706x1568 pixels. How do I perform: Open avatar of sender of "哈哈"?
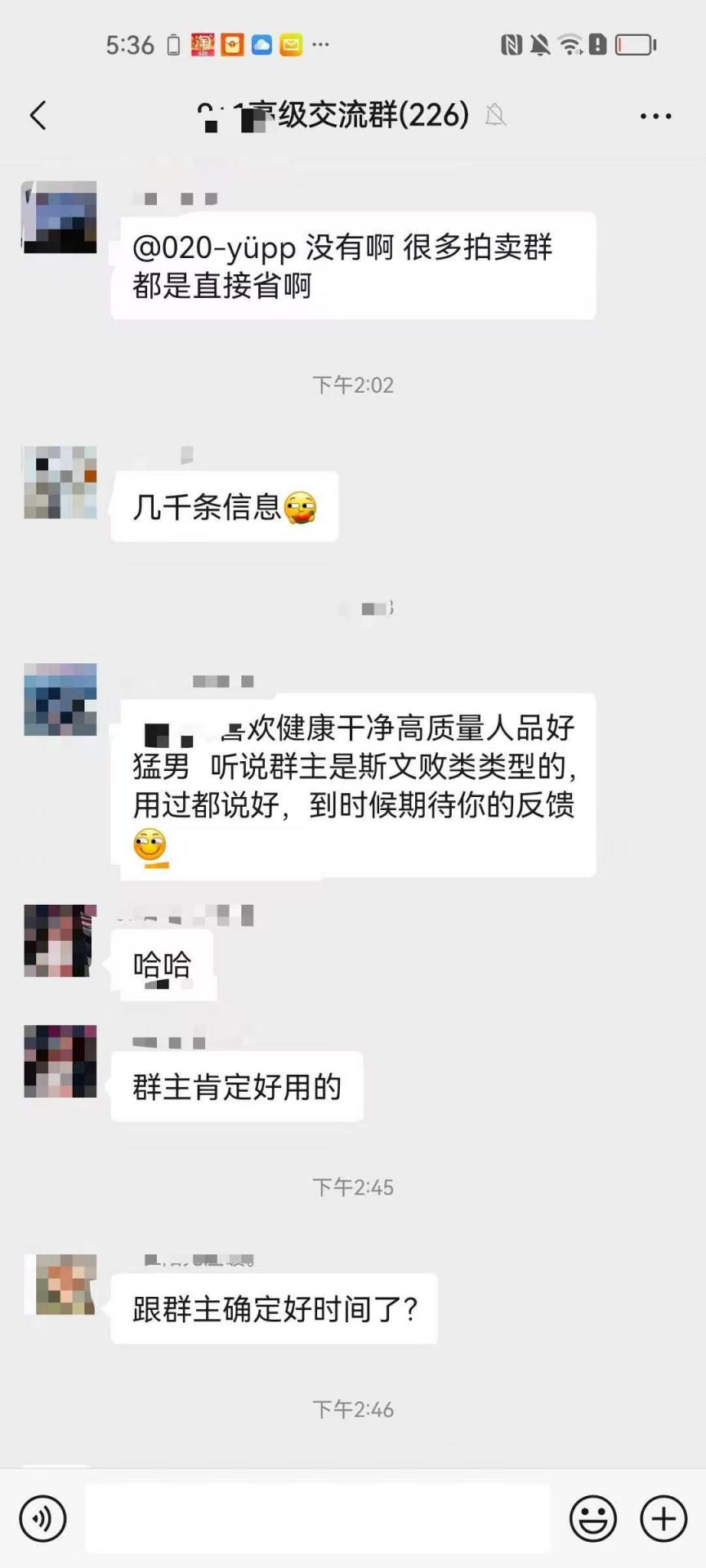60,941
